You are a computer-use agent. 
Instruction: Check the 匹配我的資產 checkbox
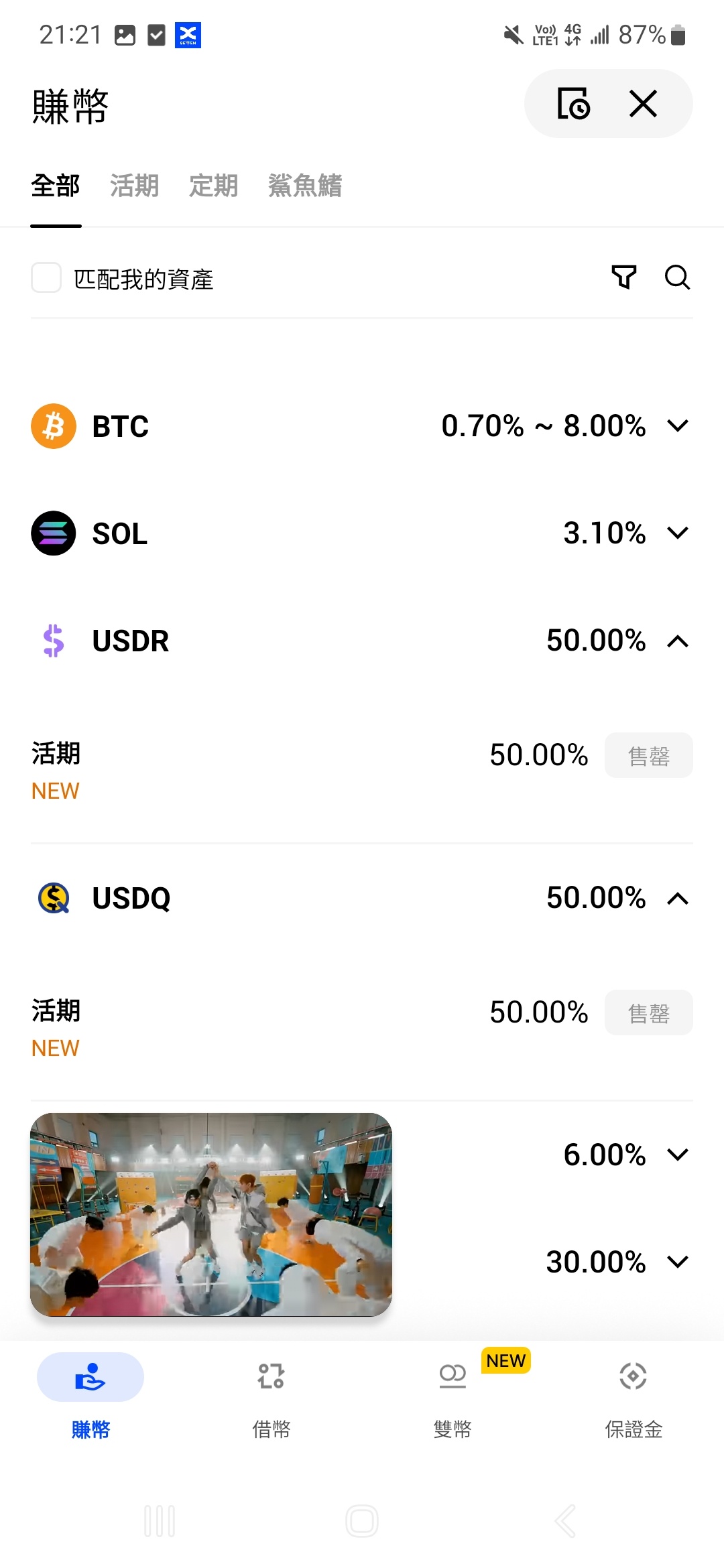[x=46, y=278]
